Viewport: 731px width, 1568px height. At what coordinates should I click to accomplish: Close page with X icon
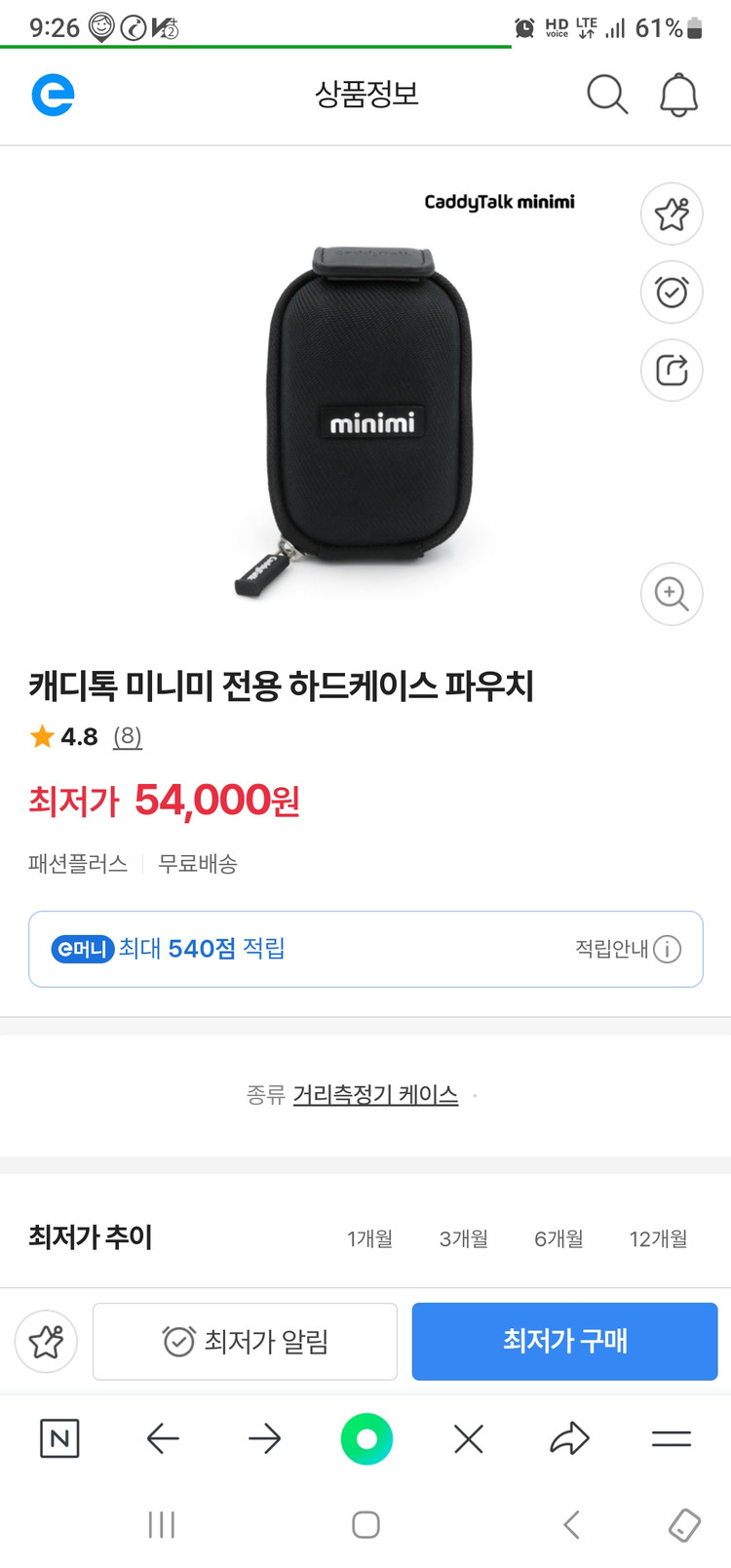coord(468,1438)
